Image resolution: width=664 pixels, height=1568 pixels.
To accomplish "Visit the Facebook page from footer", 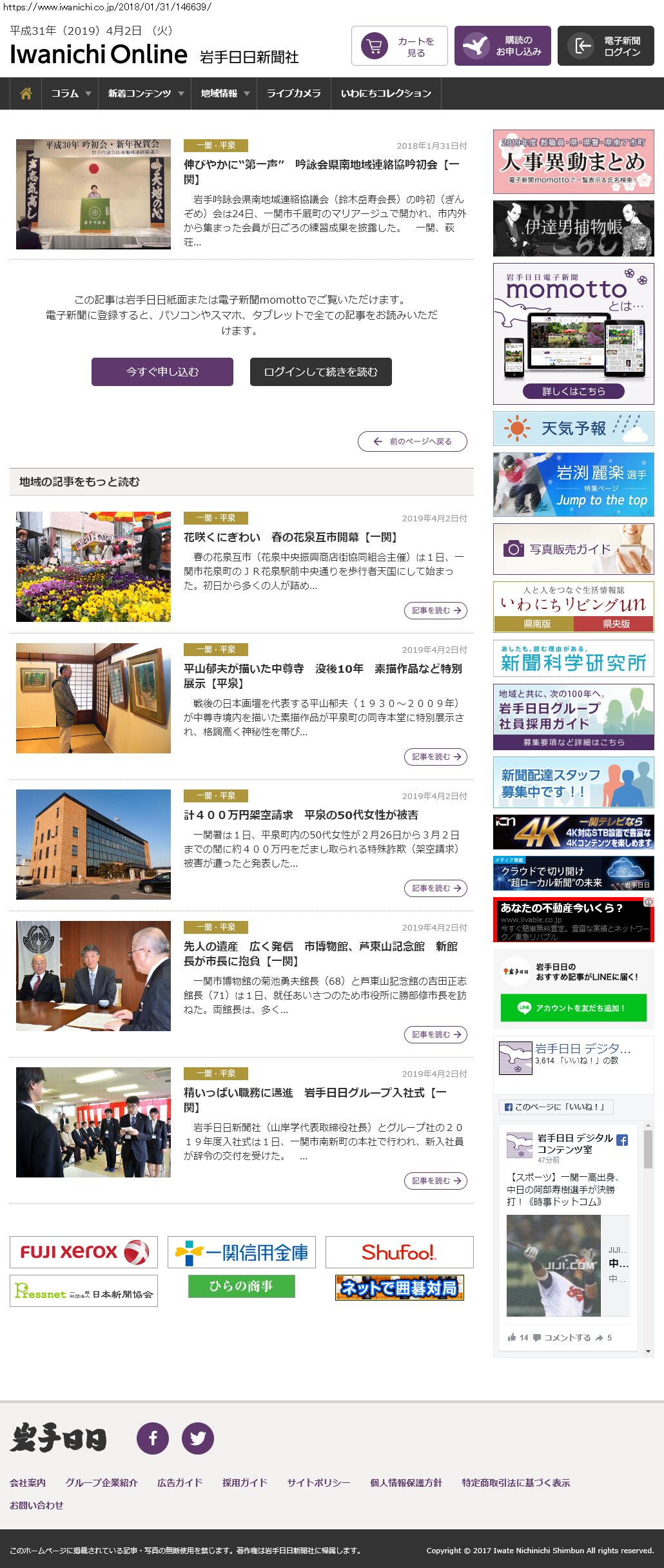I will click(153, 1438).
